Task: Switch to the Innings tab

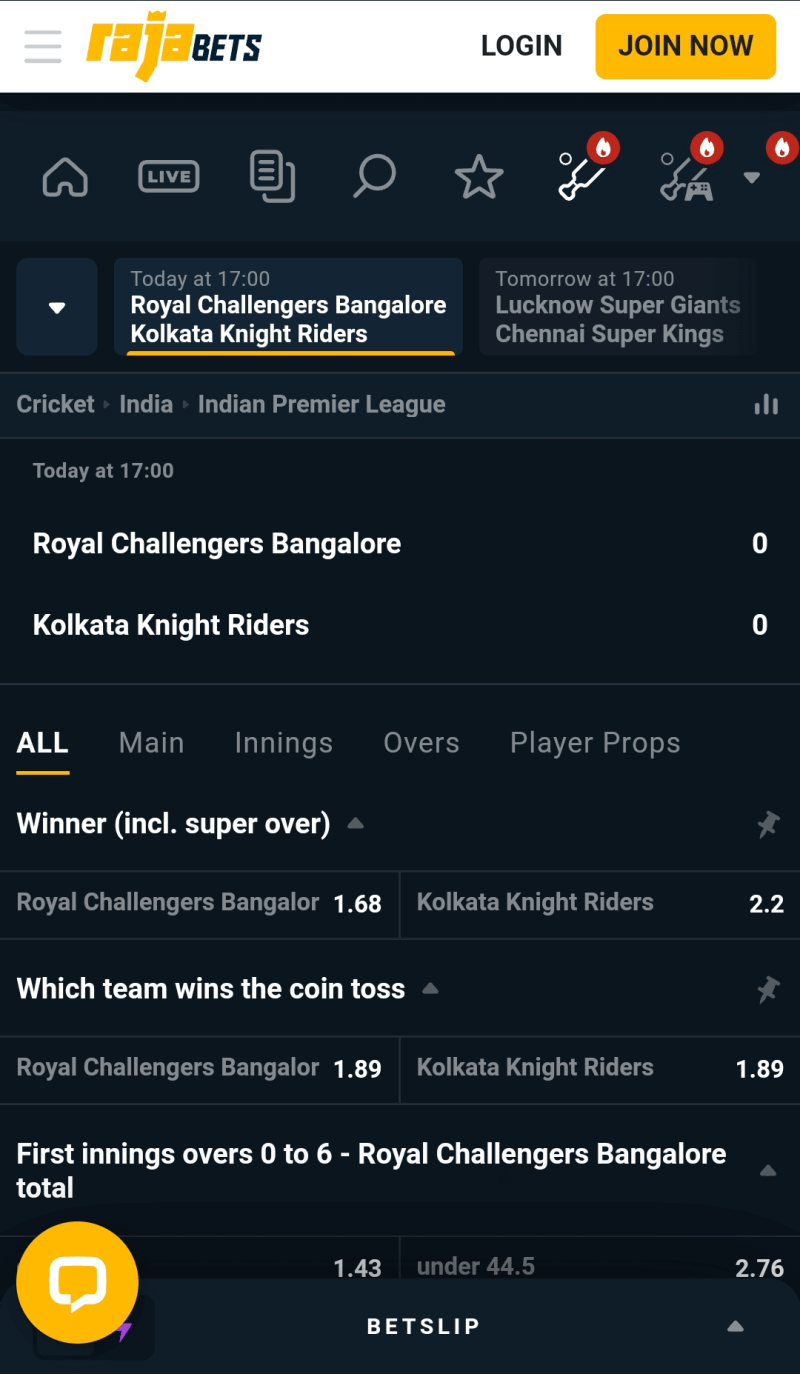Action: [x=283, y=743]
